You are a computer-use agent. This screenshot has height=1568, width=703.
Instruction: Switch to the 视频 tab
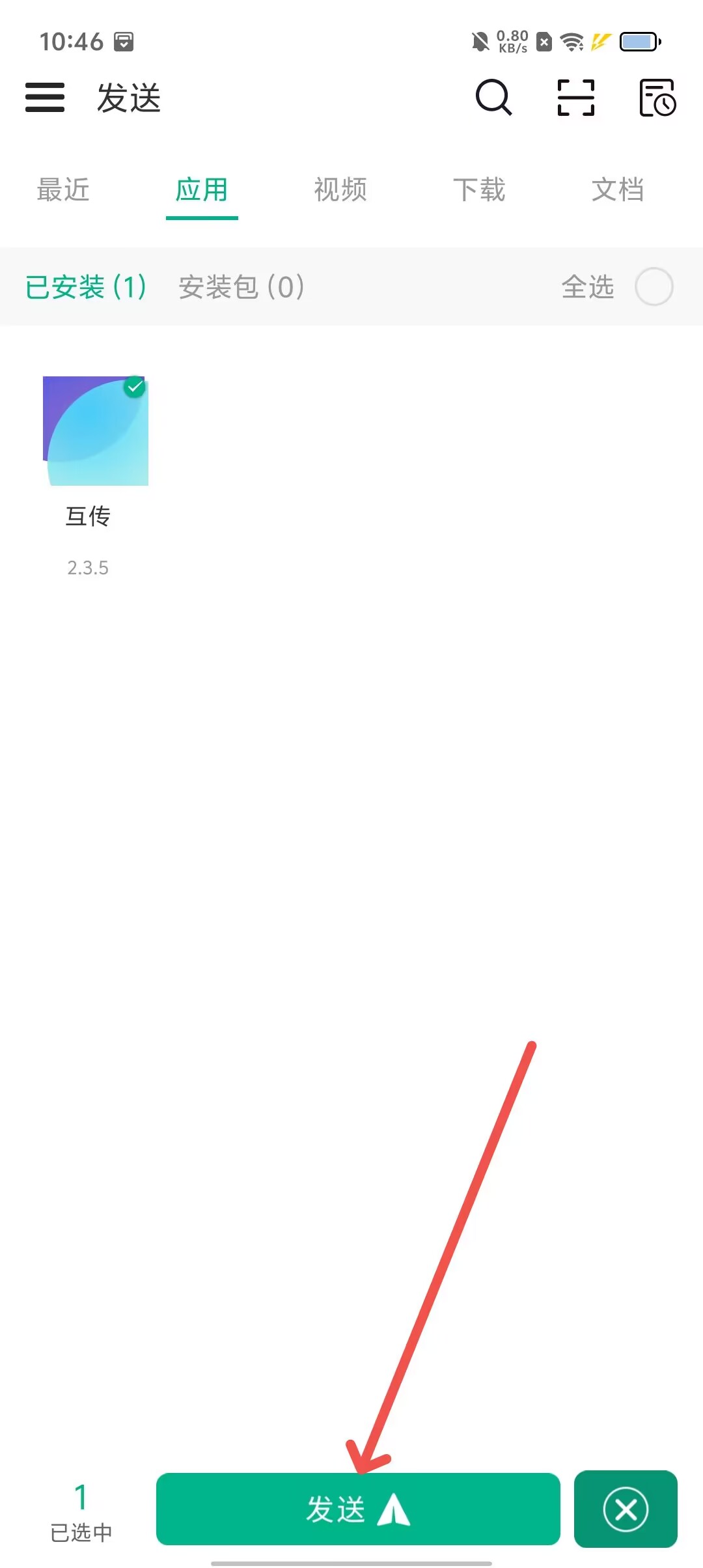[x=340, y=190]
